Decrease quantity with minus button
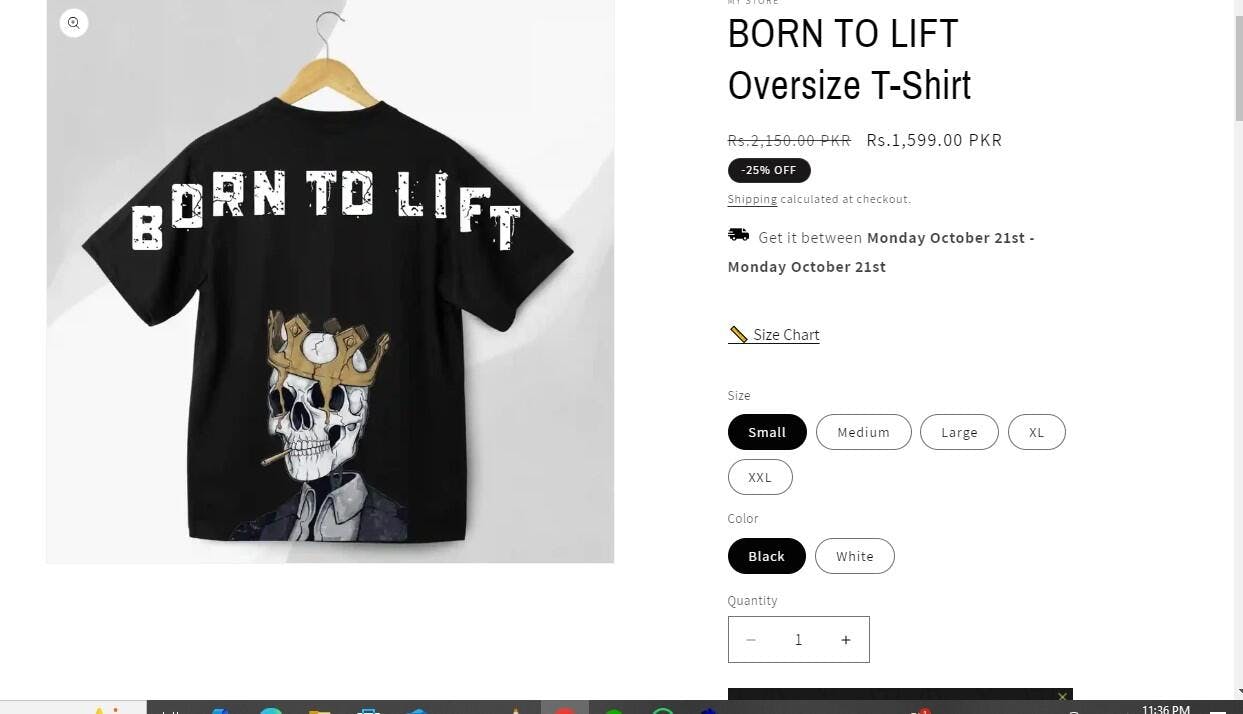 click(x=751, y=640)
